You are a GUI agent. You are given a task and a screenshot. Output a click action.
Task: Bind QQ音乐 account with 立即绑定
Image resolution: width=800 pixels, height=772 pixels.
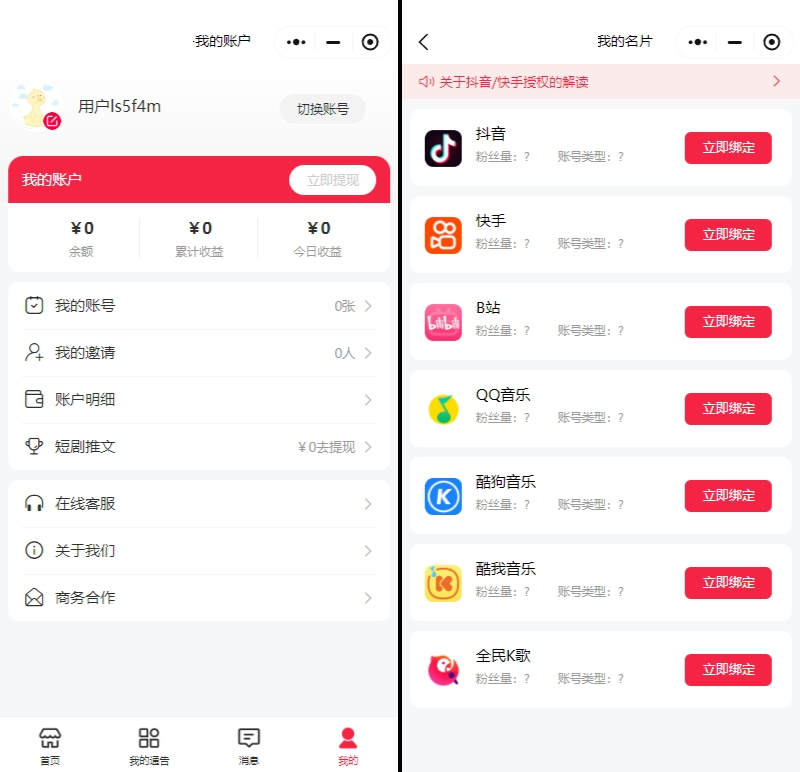click(x=728, y=409)
